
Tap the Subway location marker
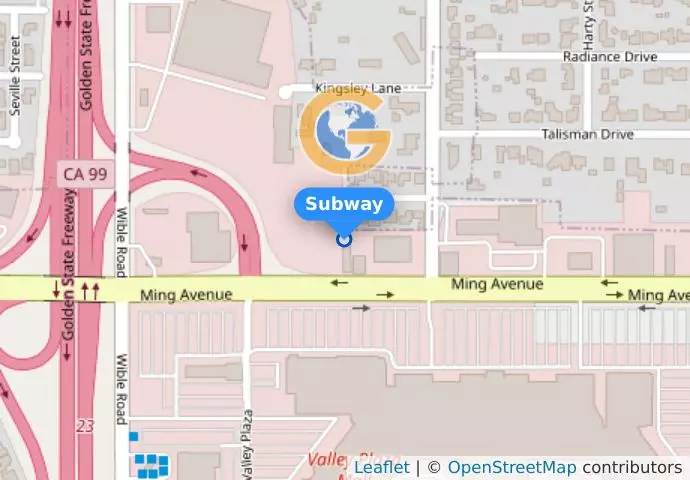tap(344, 239)
